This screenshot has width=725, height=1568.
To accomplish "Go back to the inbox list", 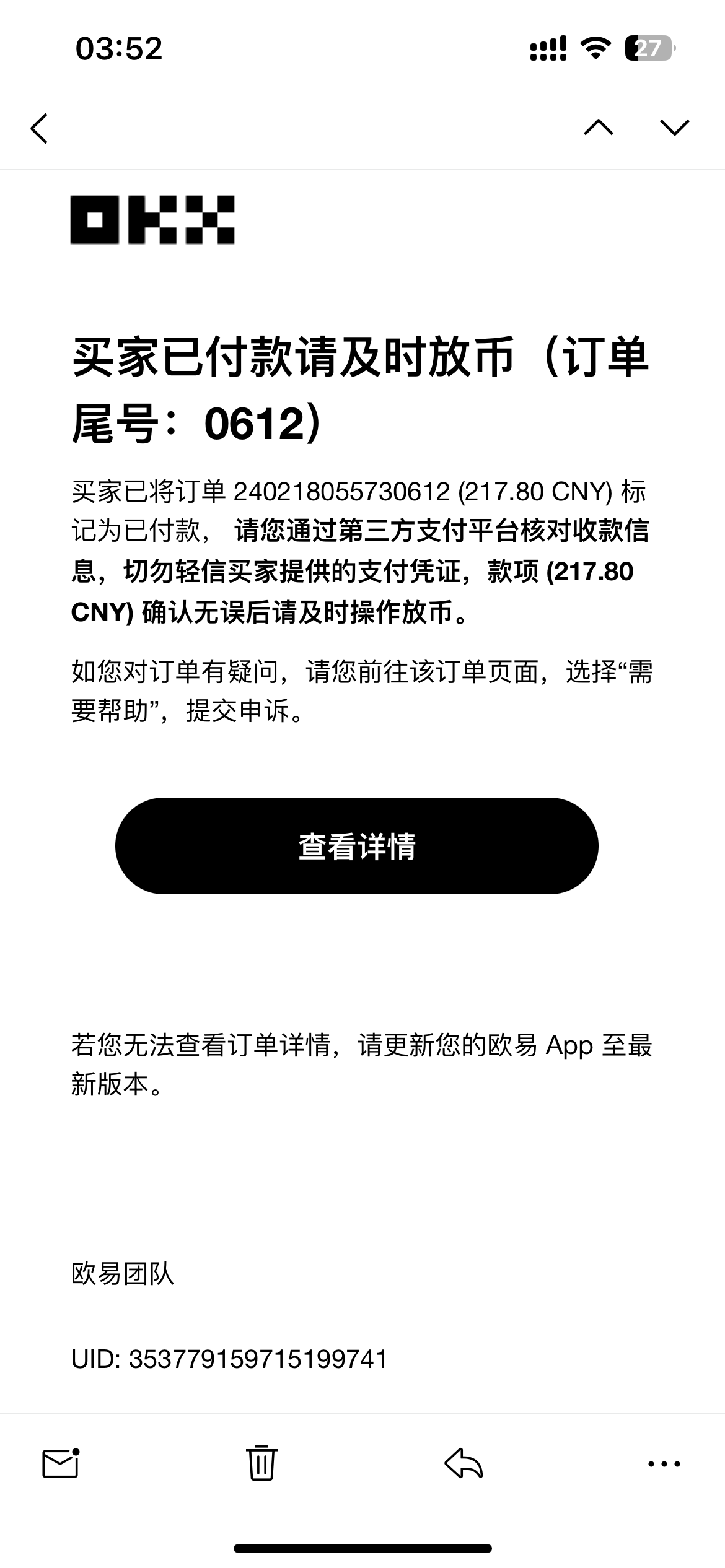I will coord(39,128).
